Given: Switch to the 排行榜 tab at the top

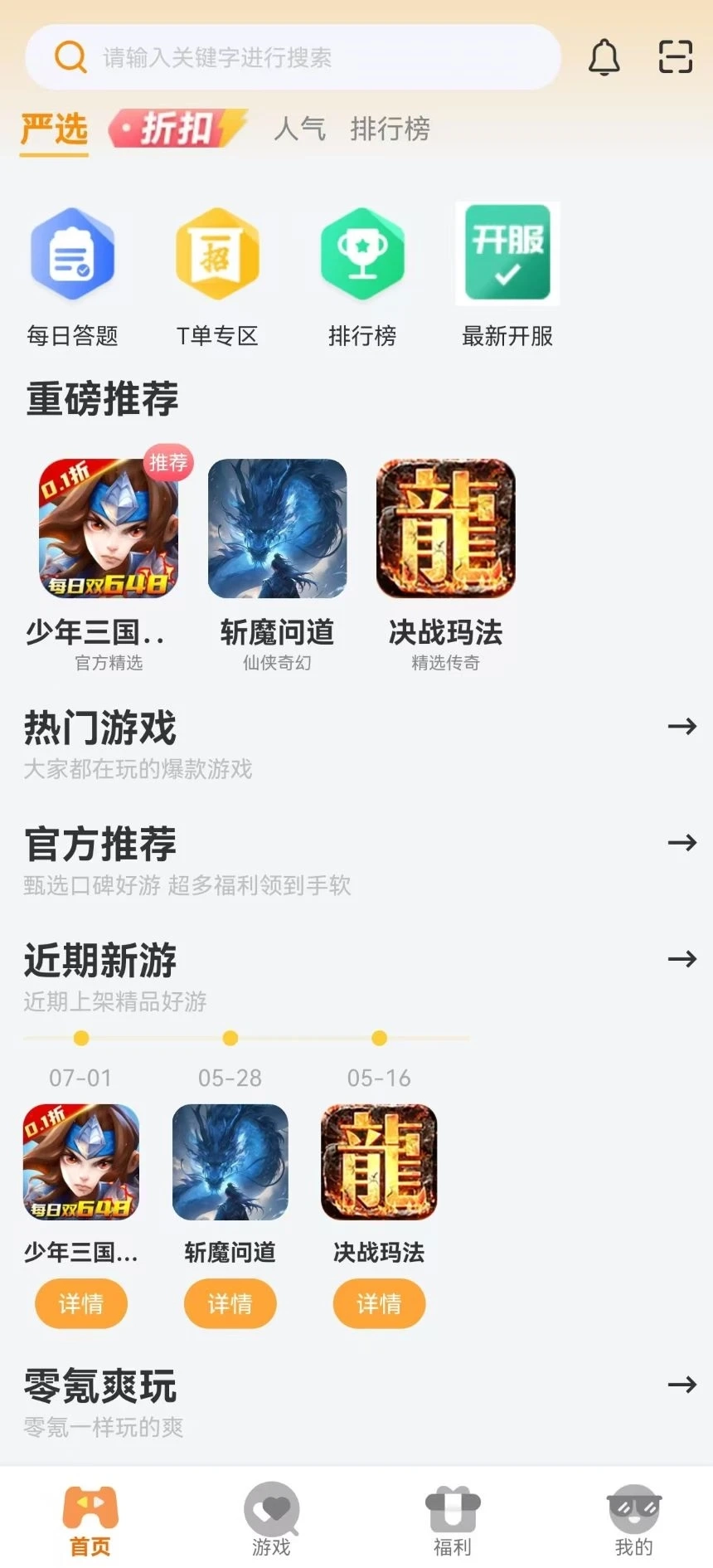Looking at the screenshot, I should (390, 129).
